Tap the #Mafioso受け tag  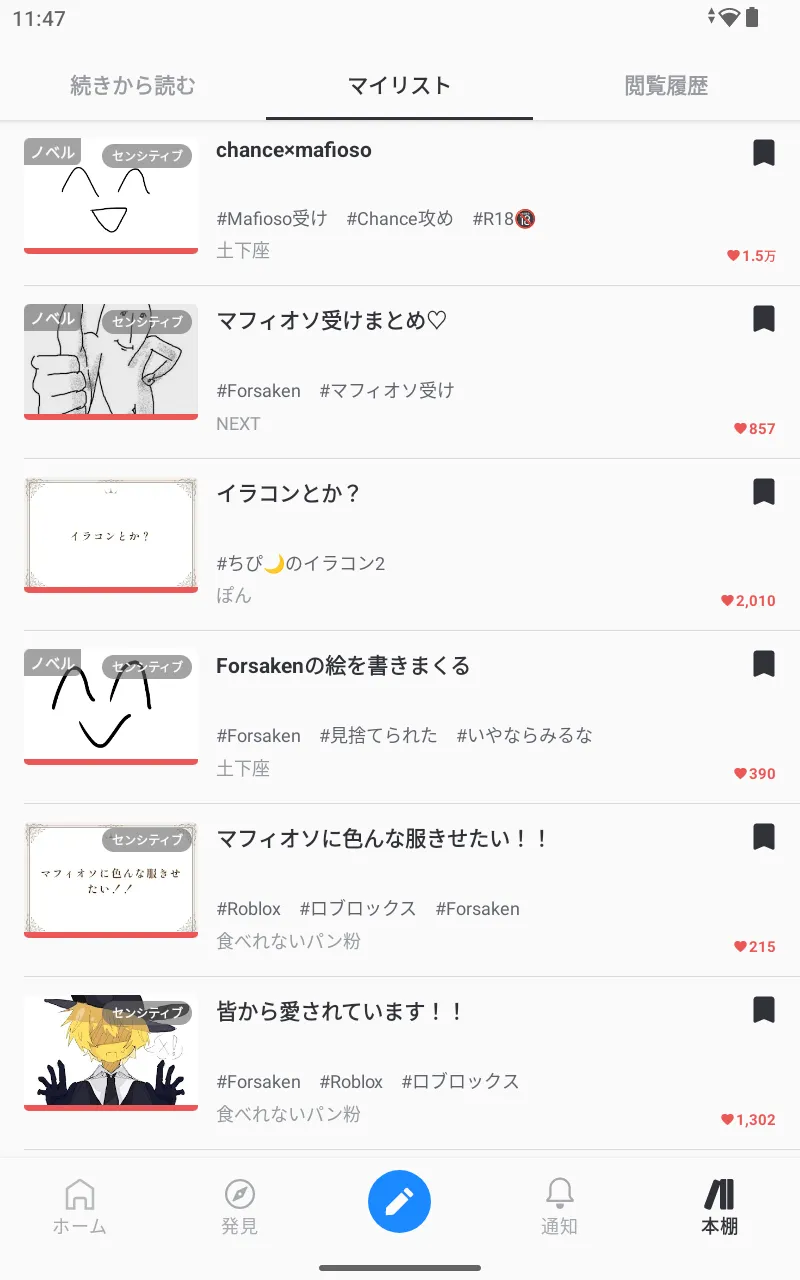(x=272, y=219)
